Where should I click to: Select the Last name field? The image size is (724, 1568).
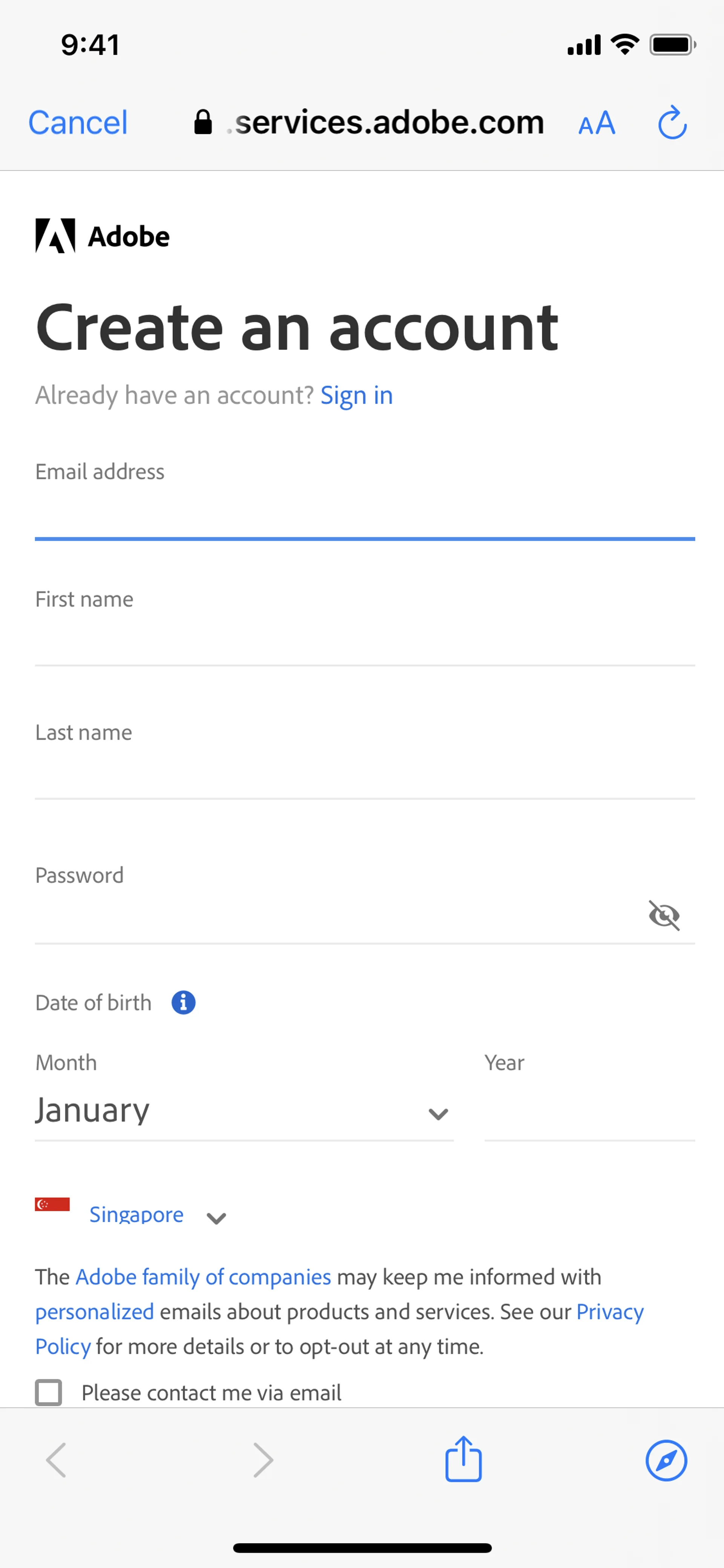click(x=364, y=774)
